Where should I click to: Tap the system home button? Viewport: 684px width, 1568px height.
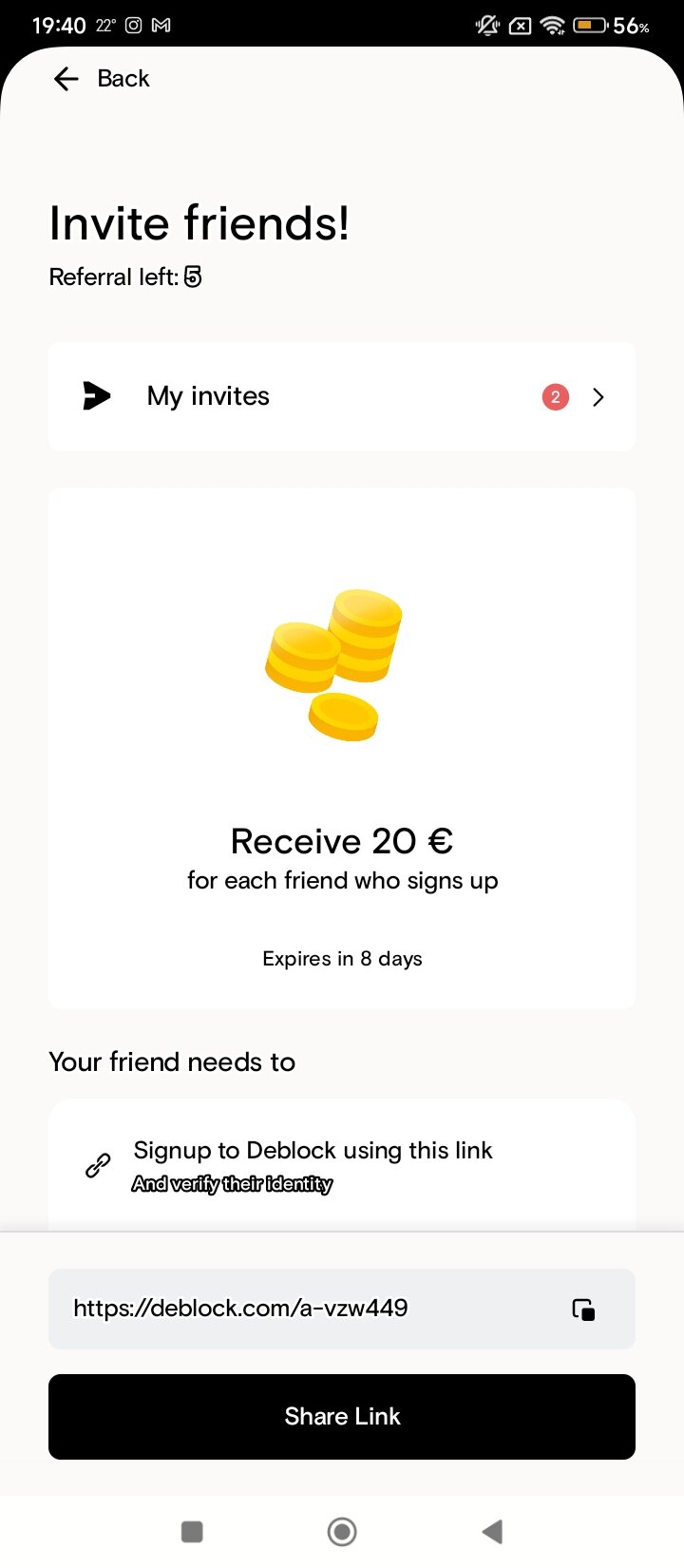click(x=342, y=1531)
